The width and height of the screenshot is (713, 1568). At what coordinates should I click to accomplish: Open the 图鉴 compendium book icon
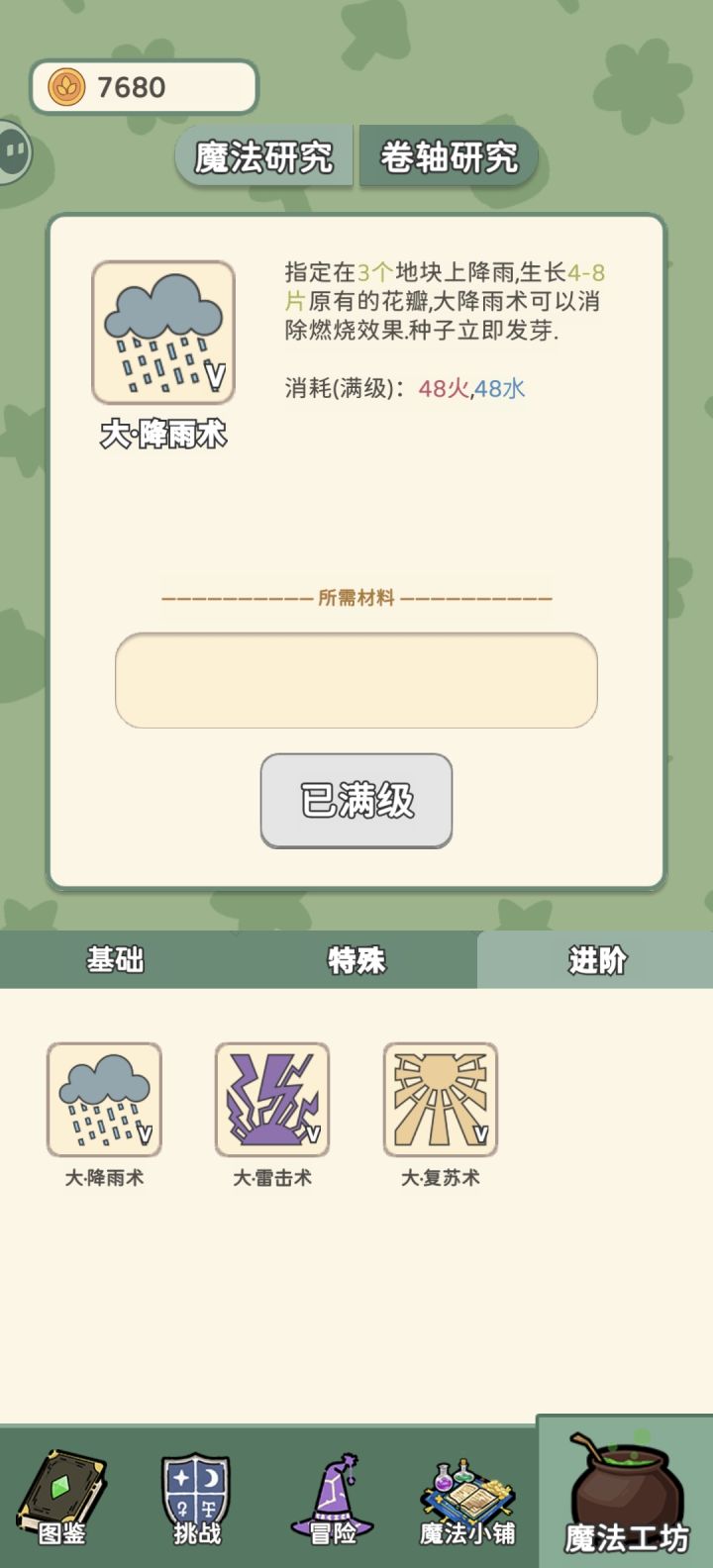point(61,1495)
